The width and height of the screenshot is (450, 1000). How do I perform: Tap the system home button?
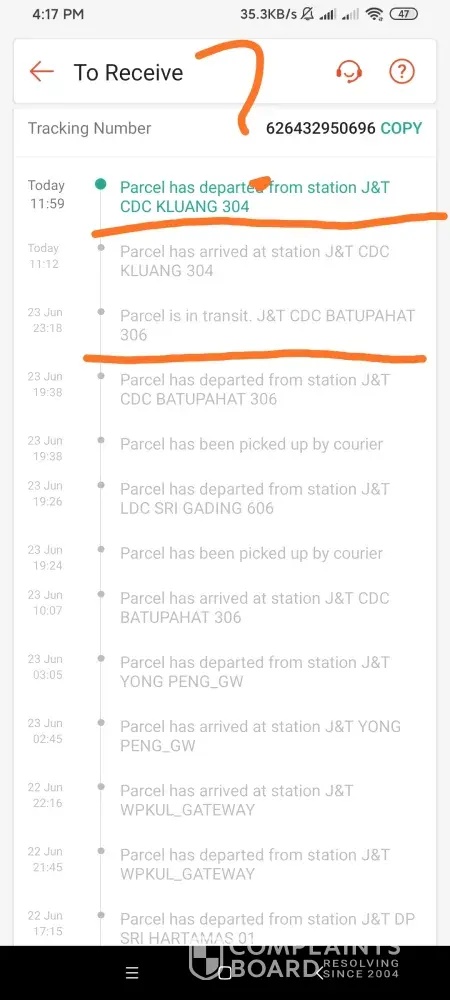224,973
